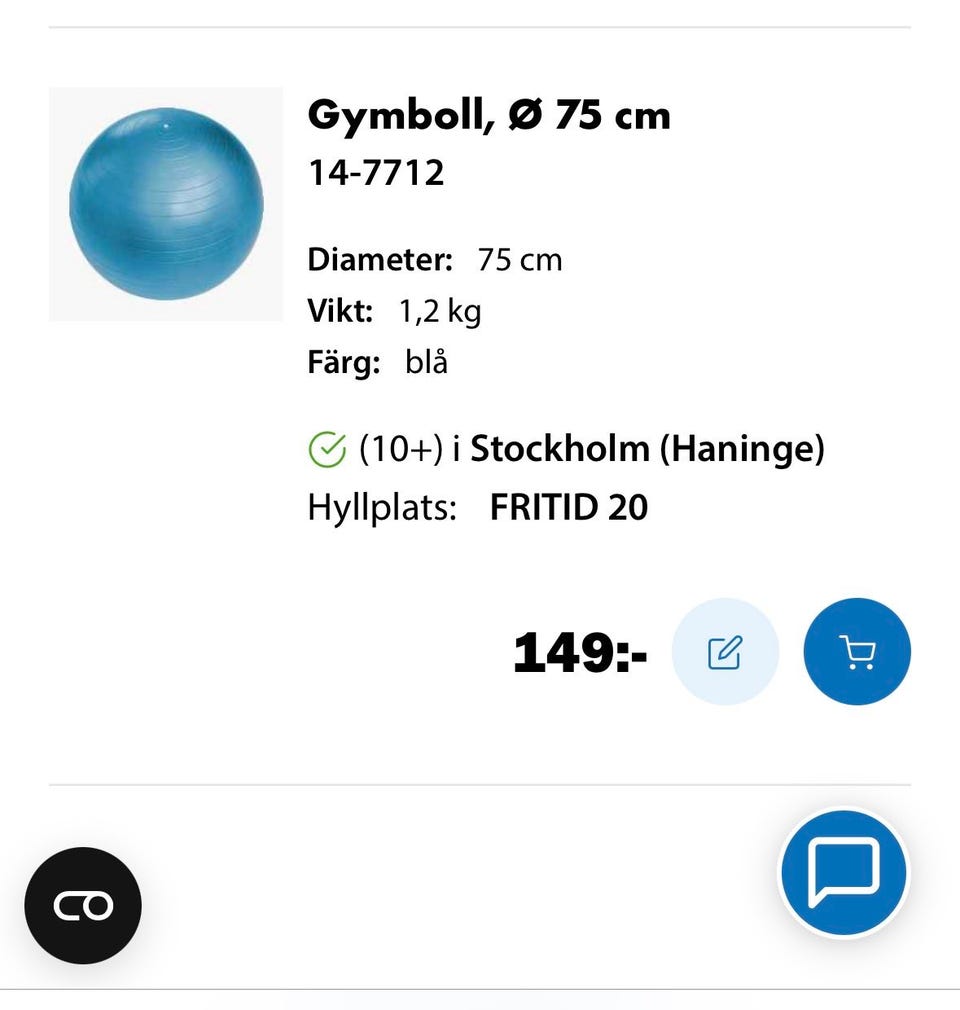960x1010 pixels.
Task: Click the product title Gymboll Ø 75 cm
Action: pyautogui.click(x=490, y=114)
